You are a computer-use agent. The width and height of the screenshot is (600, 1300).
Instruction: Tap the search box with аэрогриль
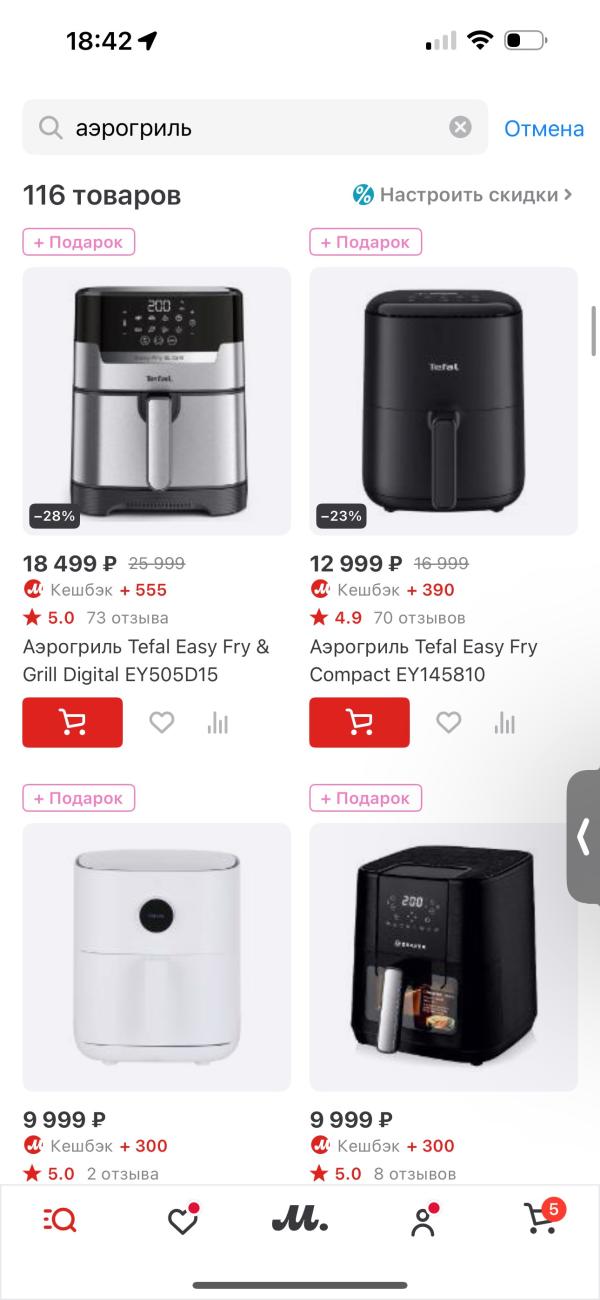pyautogui.click(x=250, y=127)
